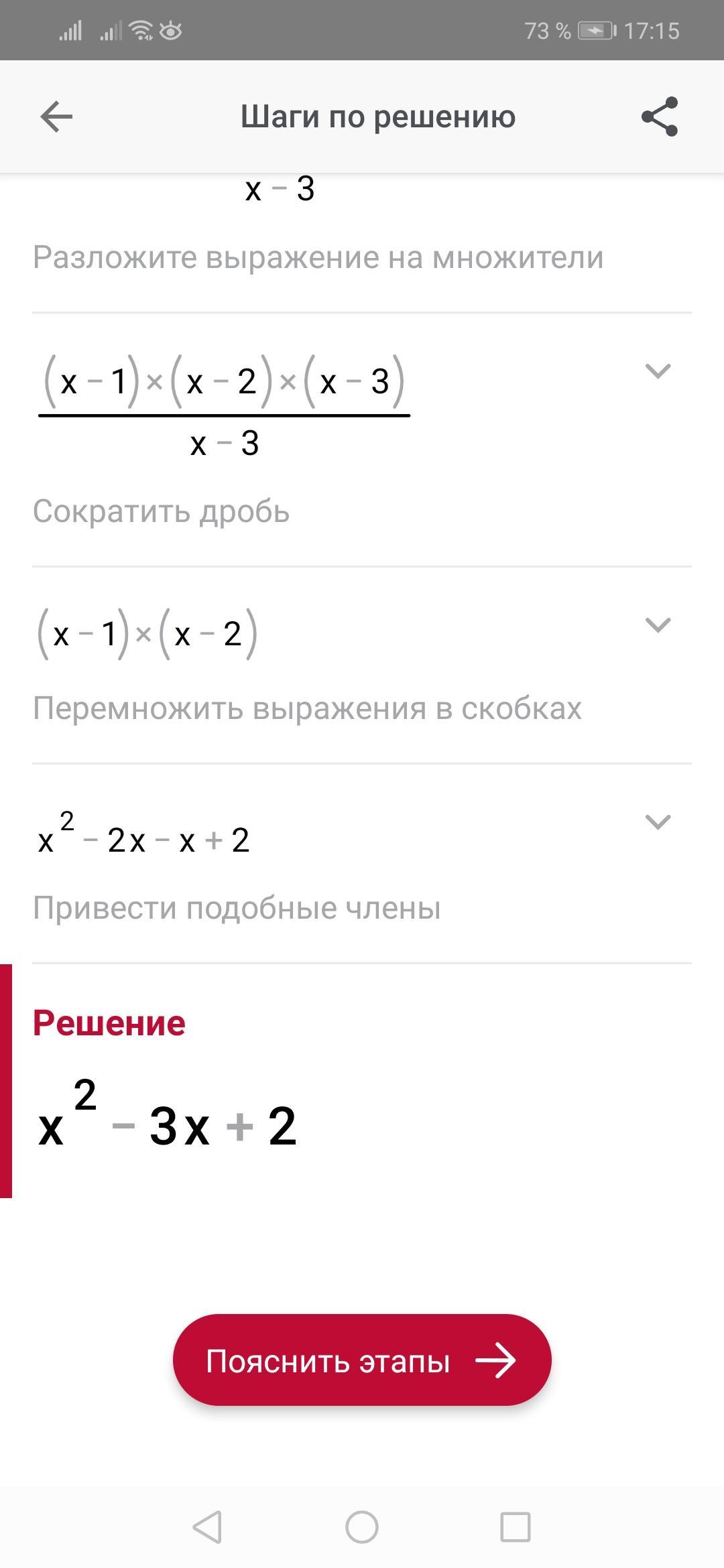Tap the 'Пояснить этапы' button
This screenshot has height=1568, width=724.
pyautogui.click(x=362, y=1360)
